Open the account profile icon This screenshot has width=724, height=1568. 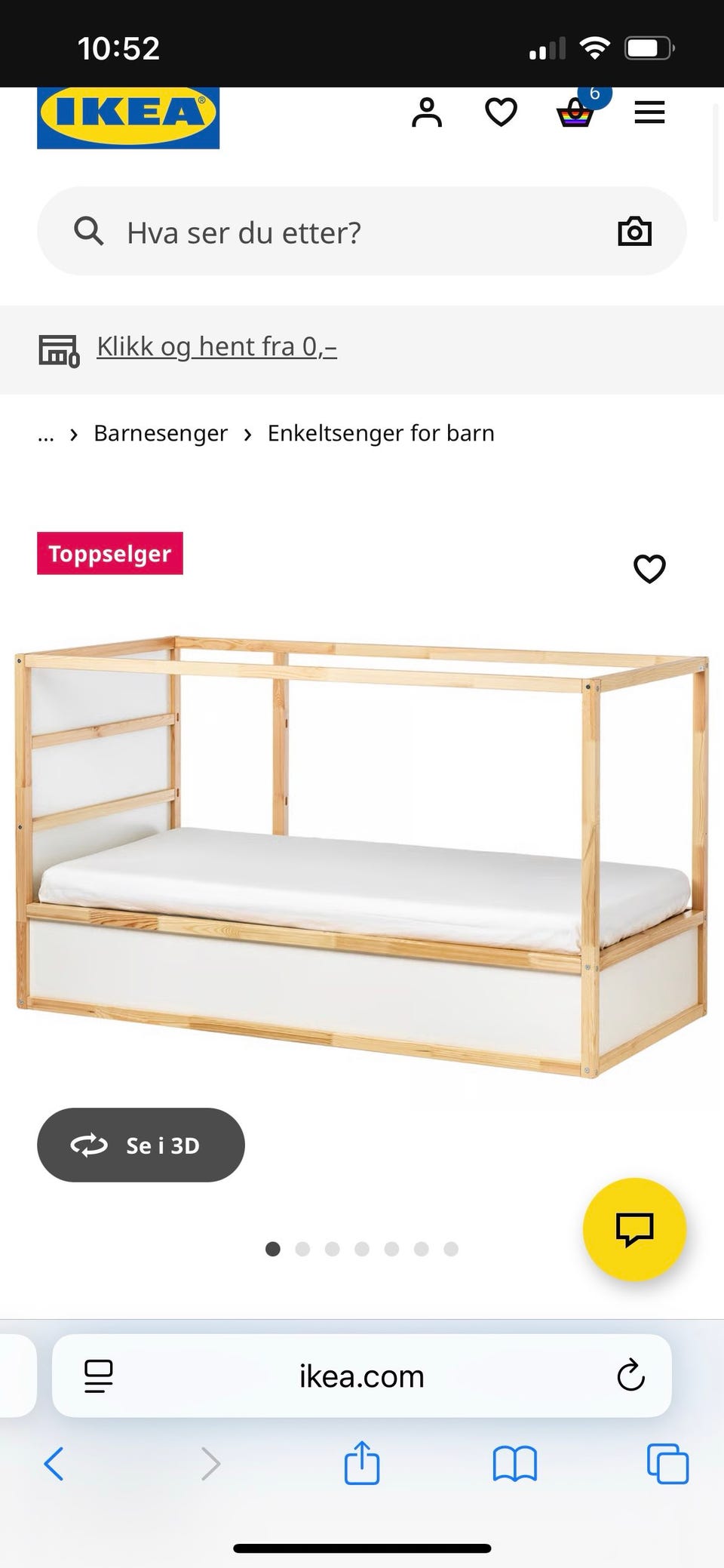coord(427,112)
